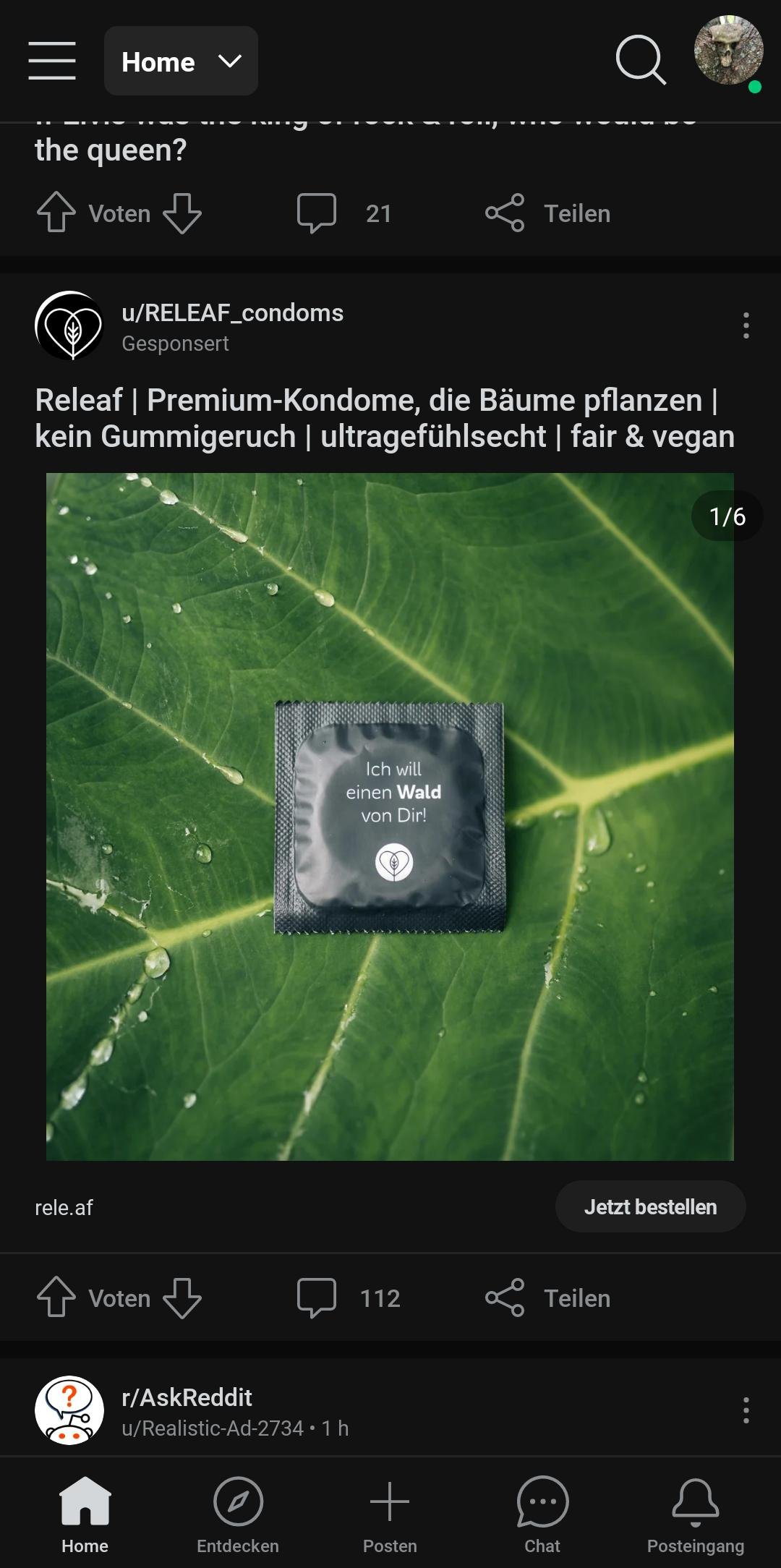This screenshot has height=1568, width=781.
Task: Upvote the Elvis queen question post
Action: click(x=57, y=212)
